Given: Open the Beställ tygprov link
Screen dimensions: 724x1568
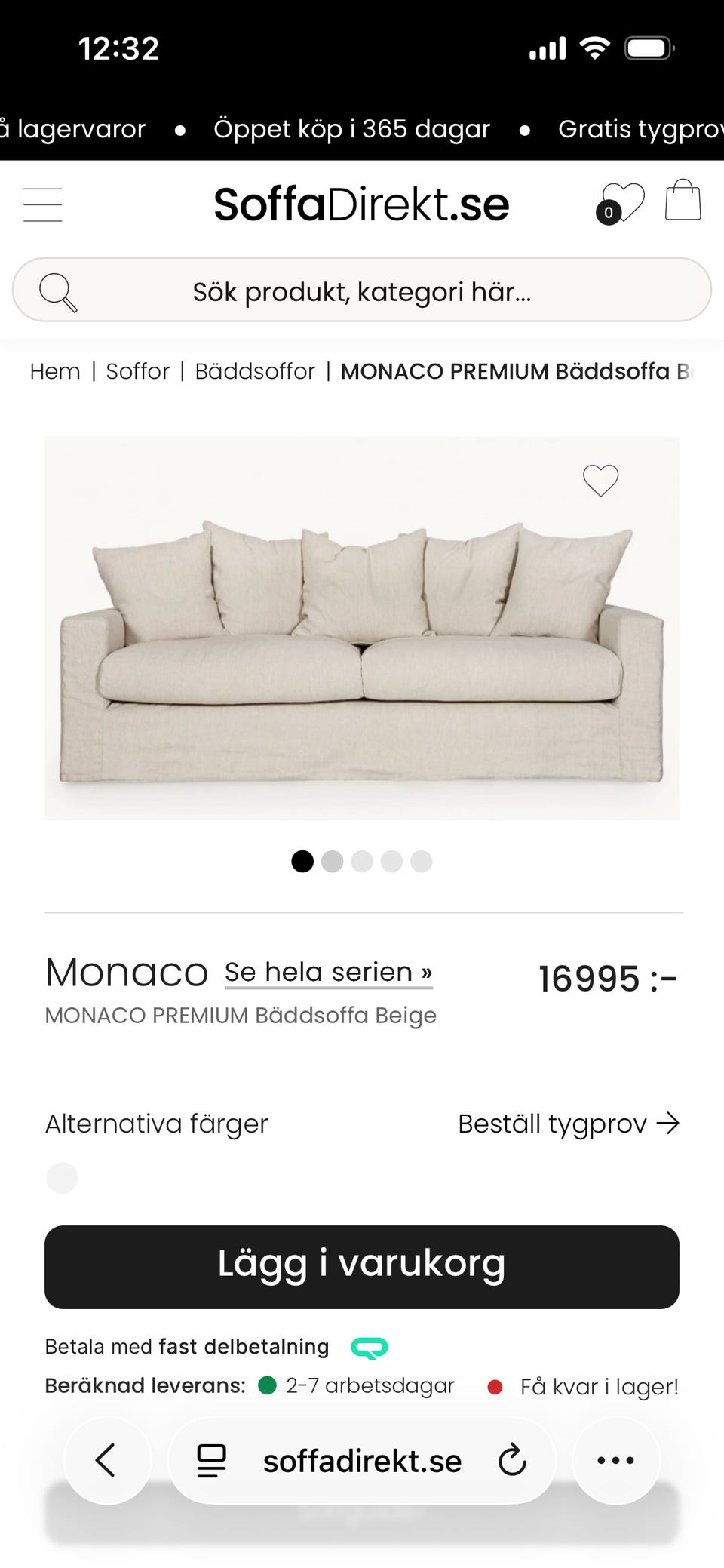Looking at the screenshot, I should click(569, 1124).
